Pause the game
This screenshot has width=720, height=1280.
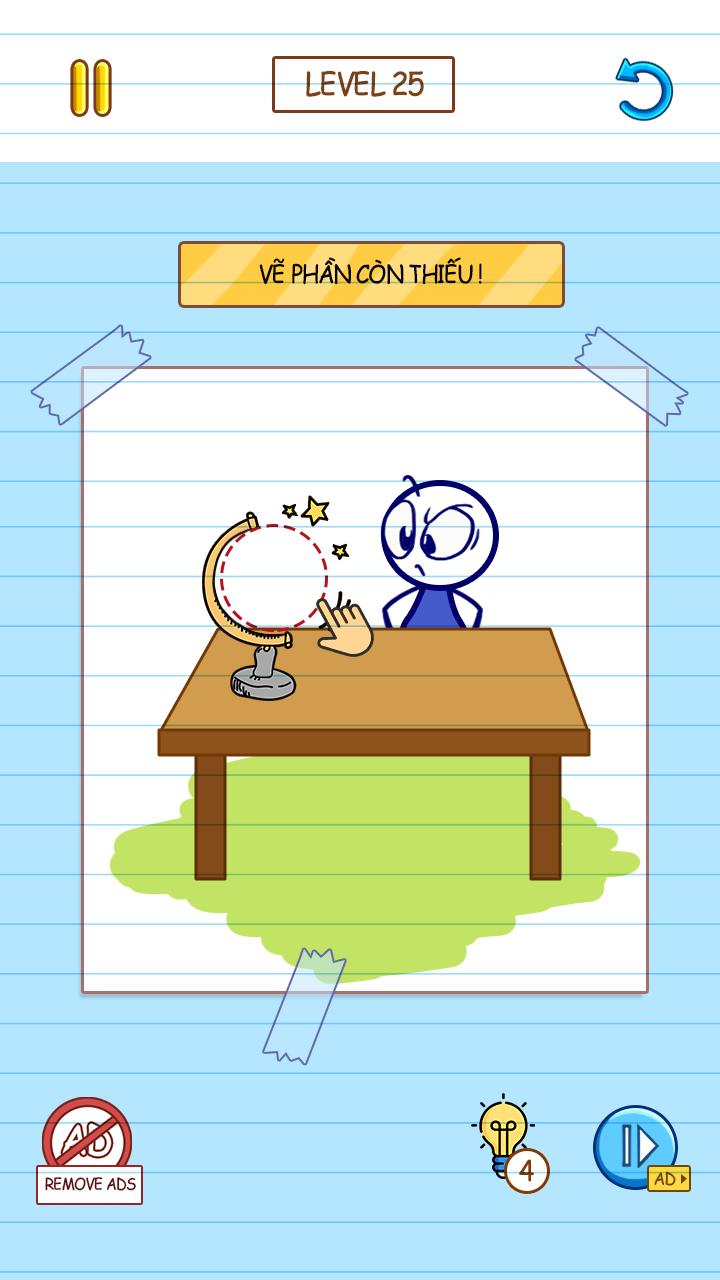91,88
